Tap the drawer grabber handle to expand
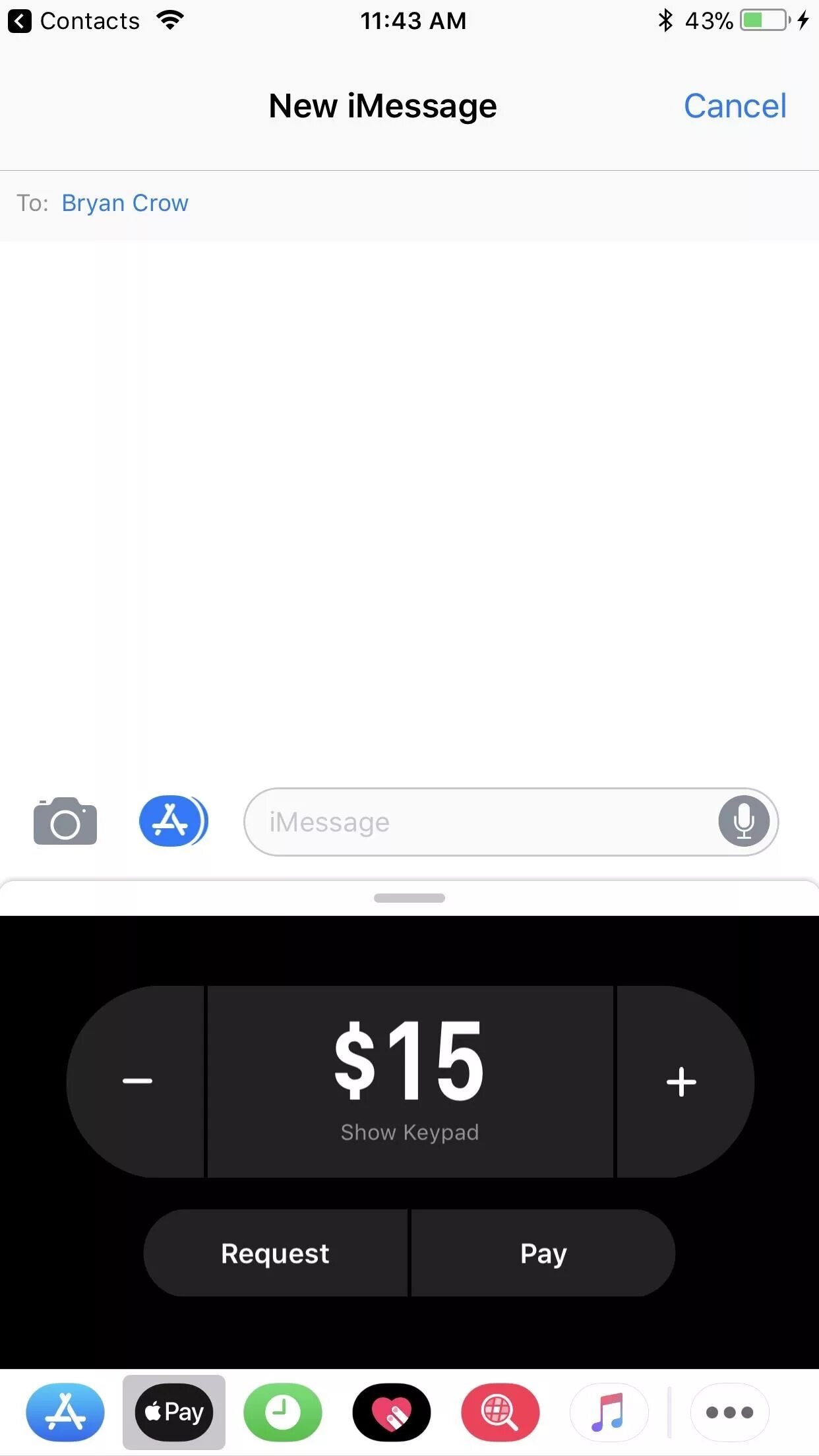 (409, 898)
